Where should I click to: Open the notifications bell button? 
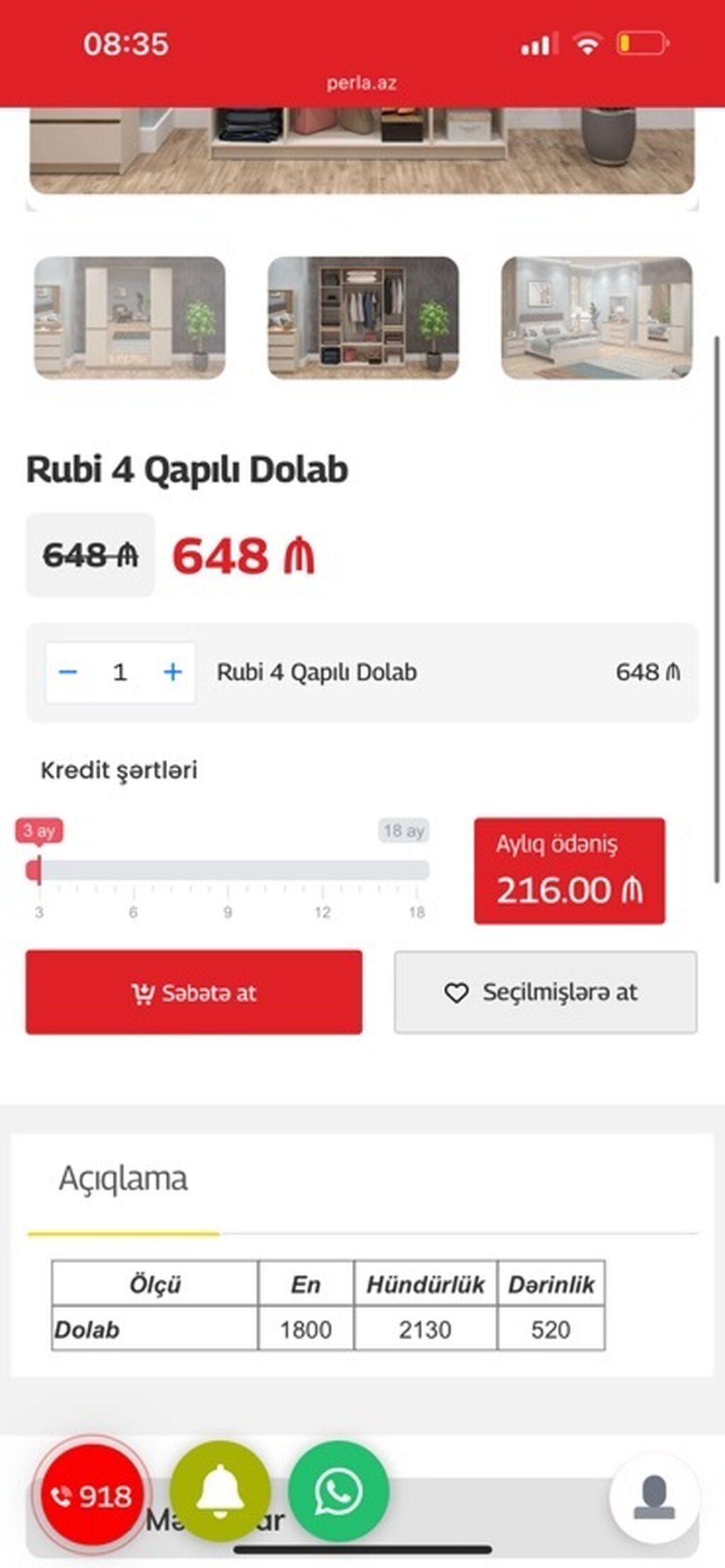pyautogui.click(x=219, y=1491)
